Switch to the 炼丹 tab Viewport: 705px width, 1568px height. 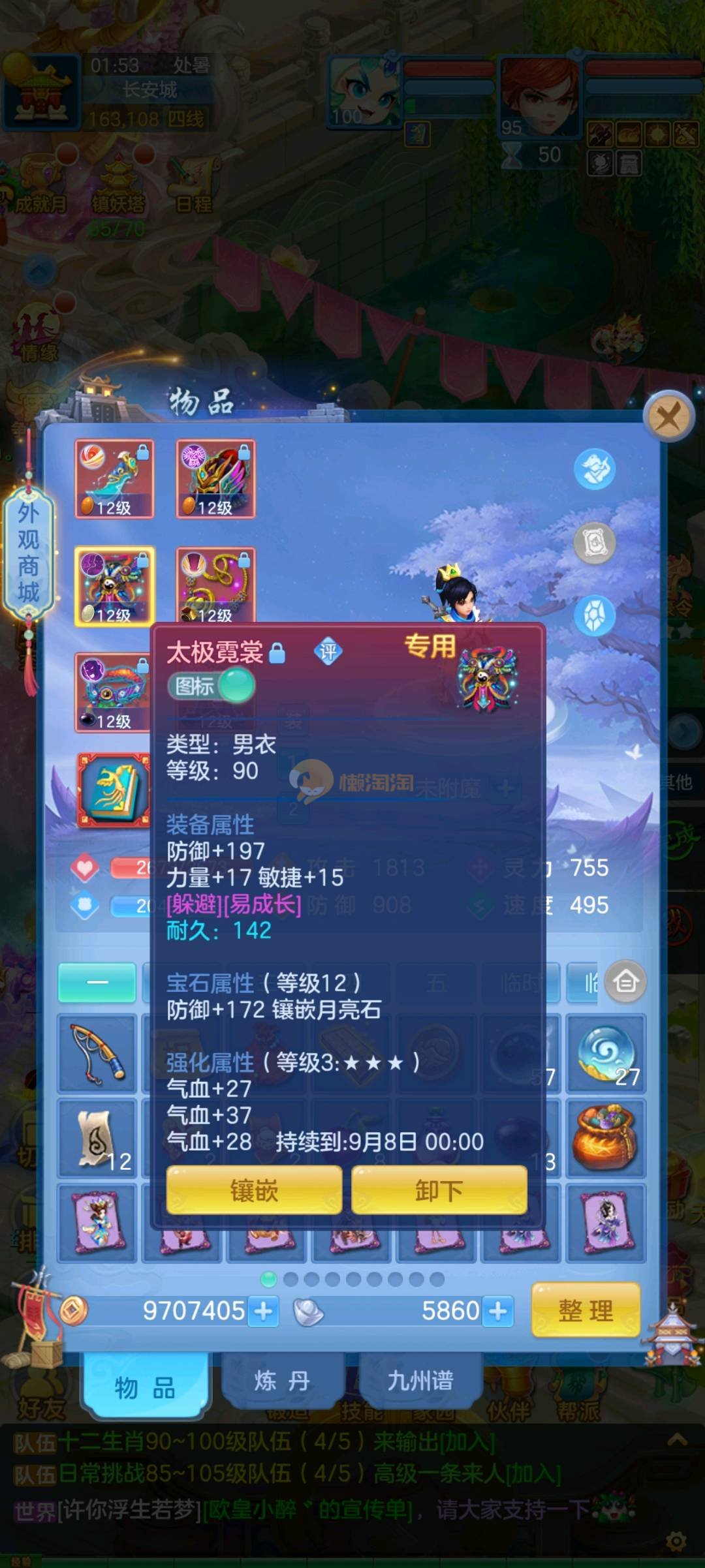pos(282,1381)
